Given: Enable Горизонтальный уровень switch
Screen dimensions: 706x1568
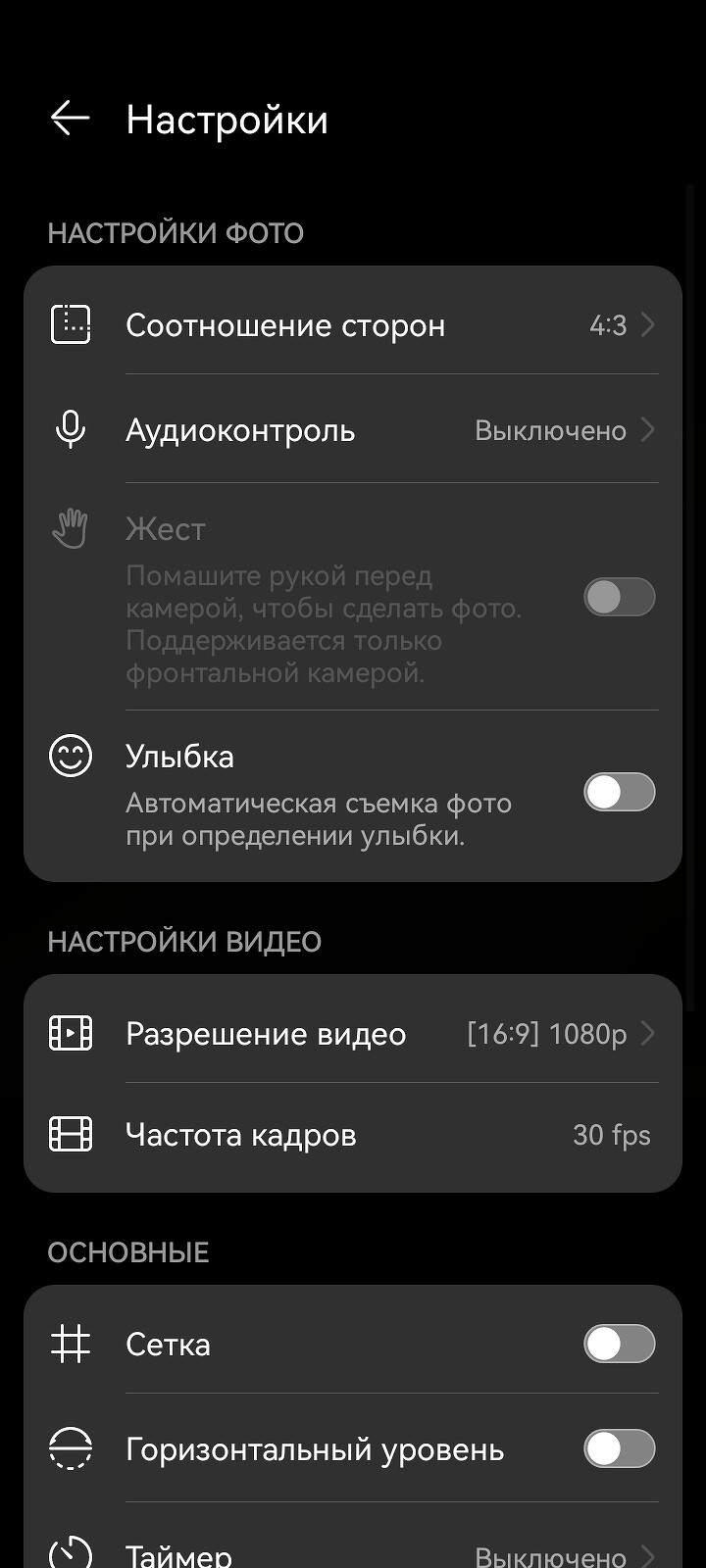Looking at the screenshot, I should tap(619, 1448).
